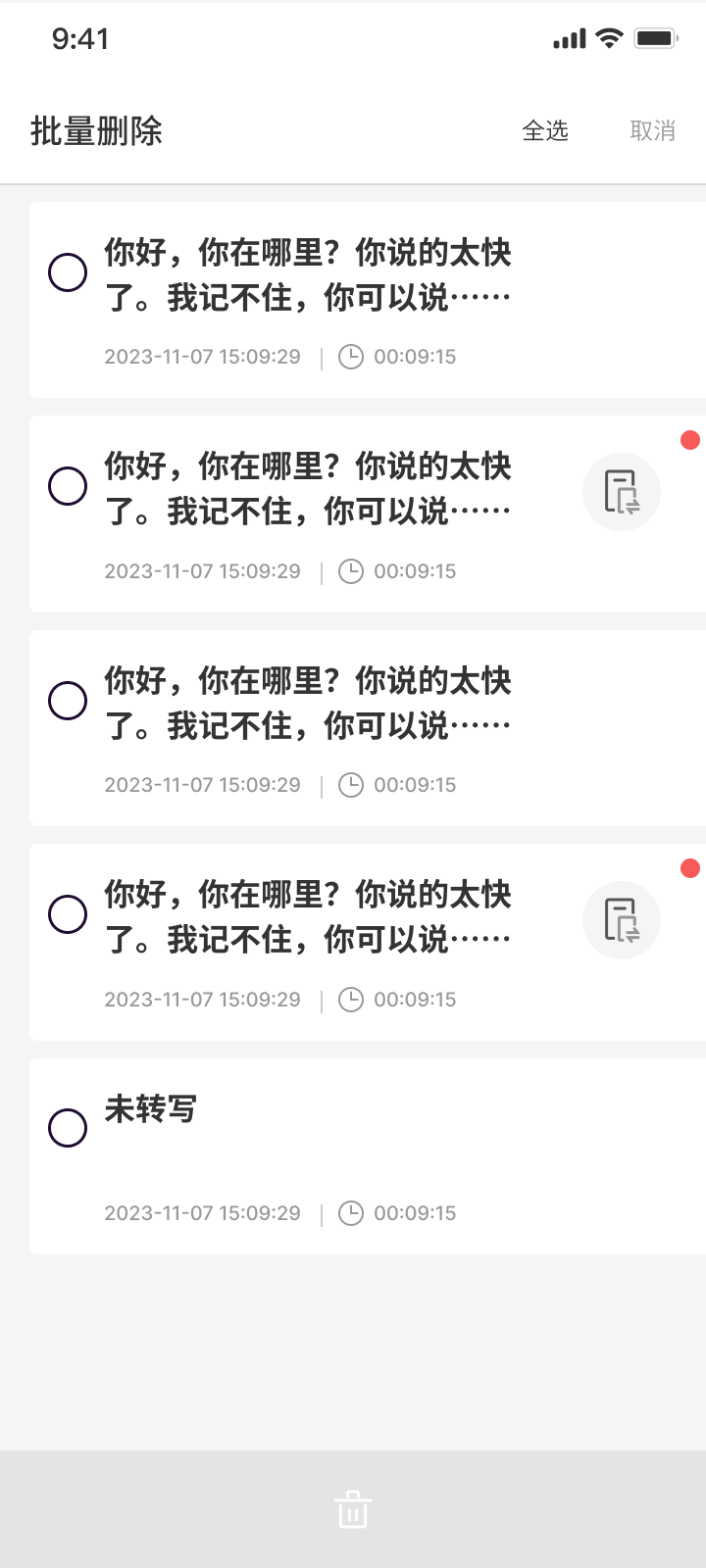The width and height of the screenshot is (706, 1568).
Task: Select the checkbox of the first recording
Action: tap(68, 271)
